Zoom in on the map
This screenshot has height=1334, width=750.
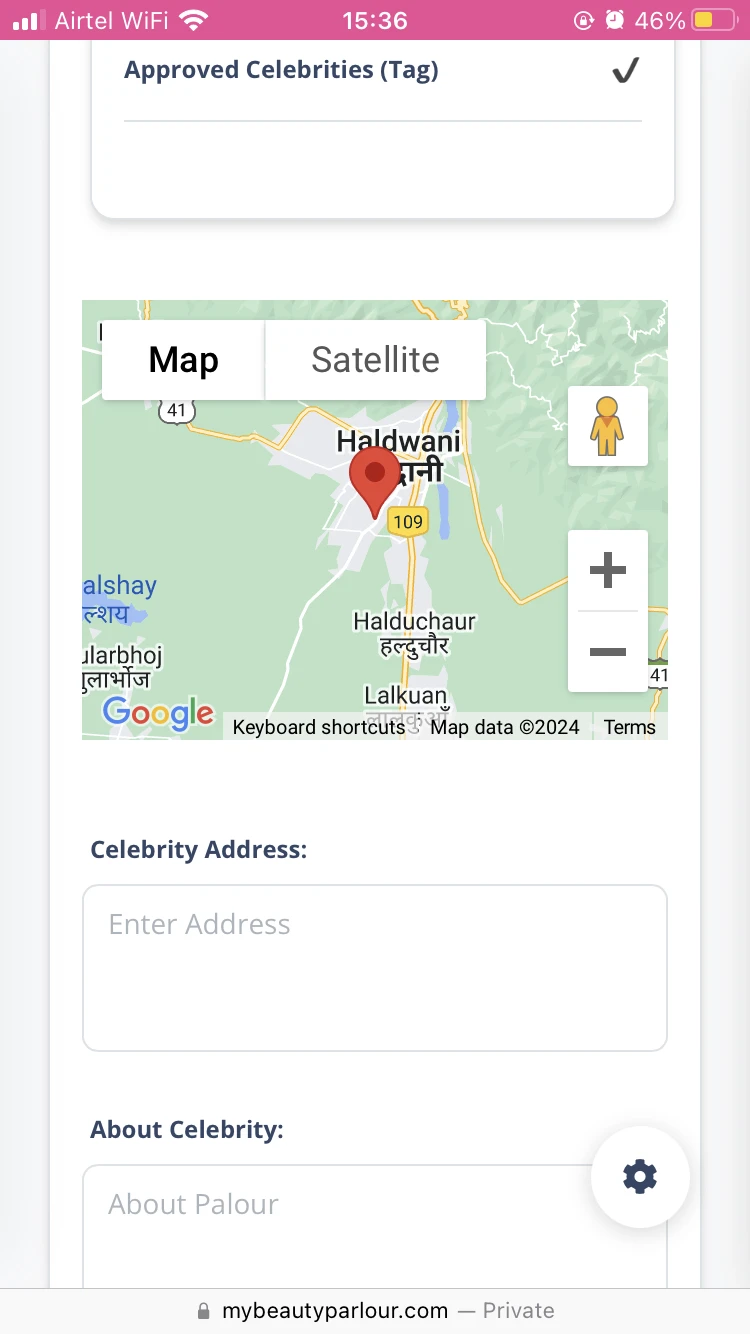pos(607,570)
